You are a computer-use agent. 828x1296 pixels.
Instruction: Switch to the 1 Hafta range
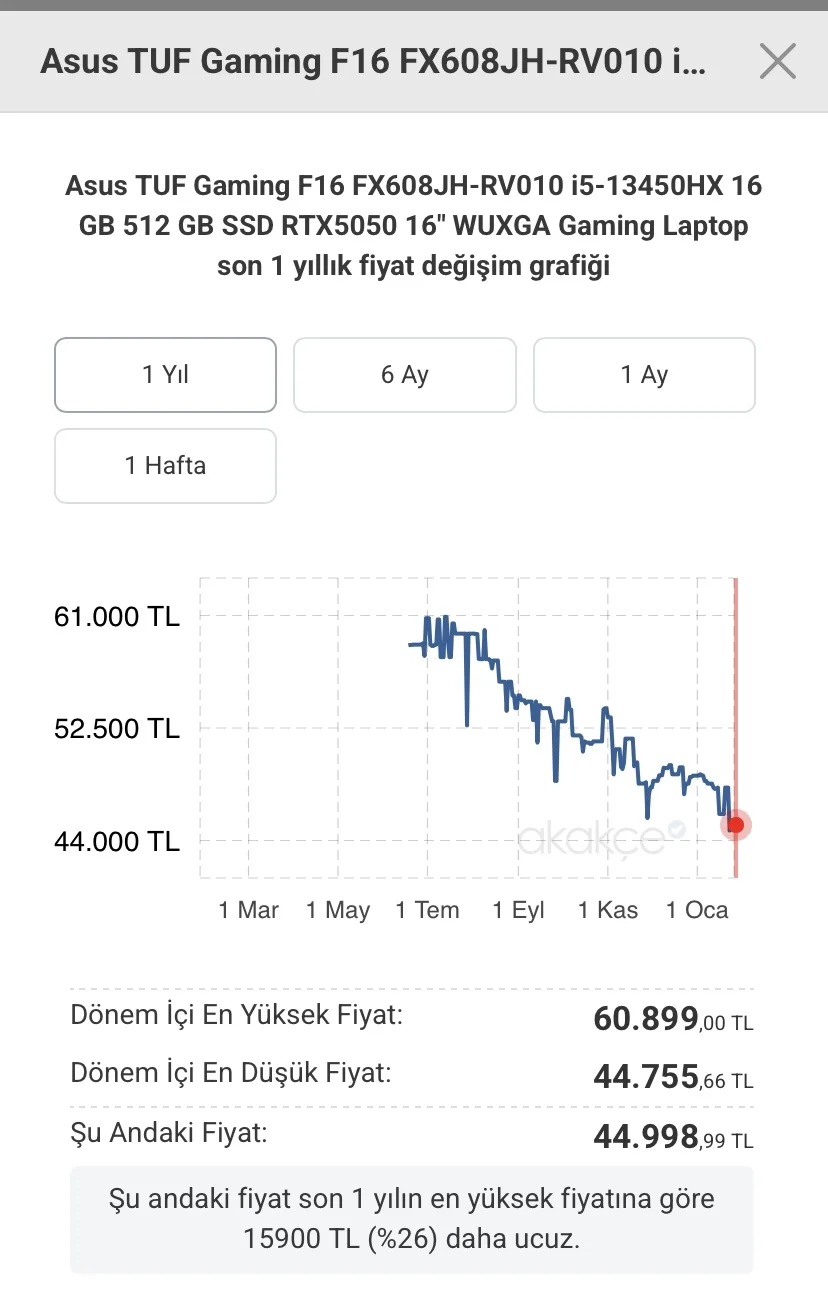point(165,466)
